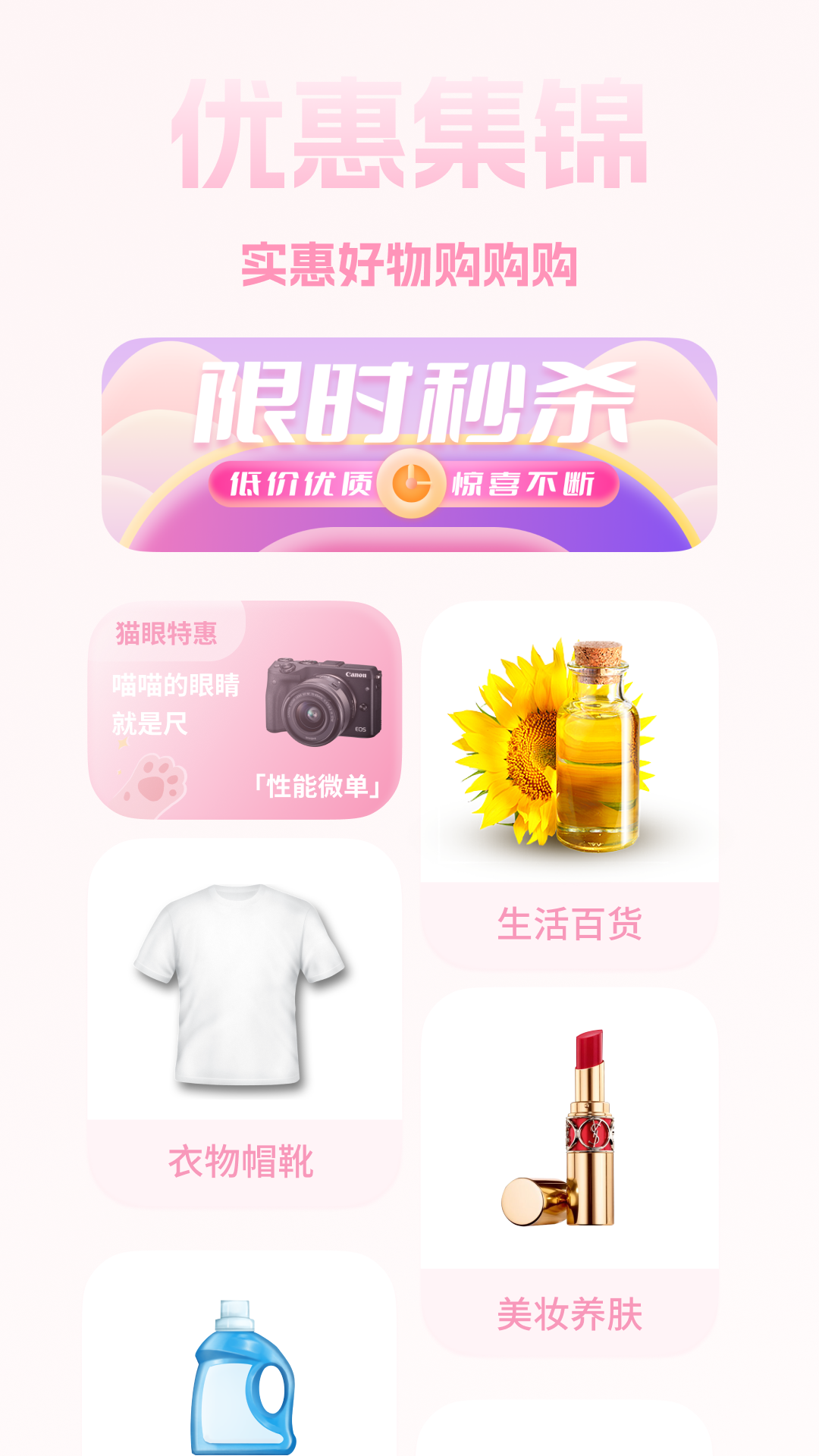
Task: Open the 限时秒杀 flash sale banner
Action: coord(409,444)
